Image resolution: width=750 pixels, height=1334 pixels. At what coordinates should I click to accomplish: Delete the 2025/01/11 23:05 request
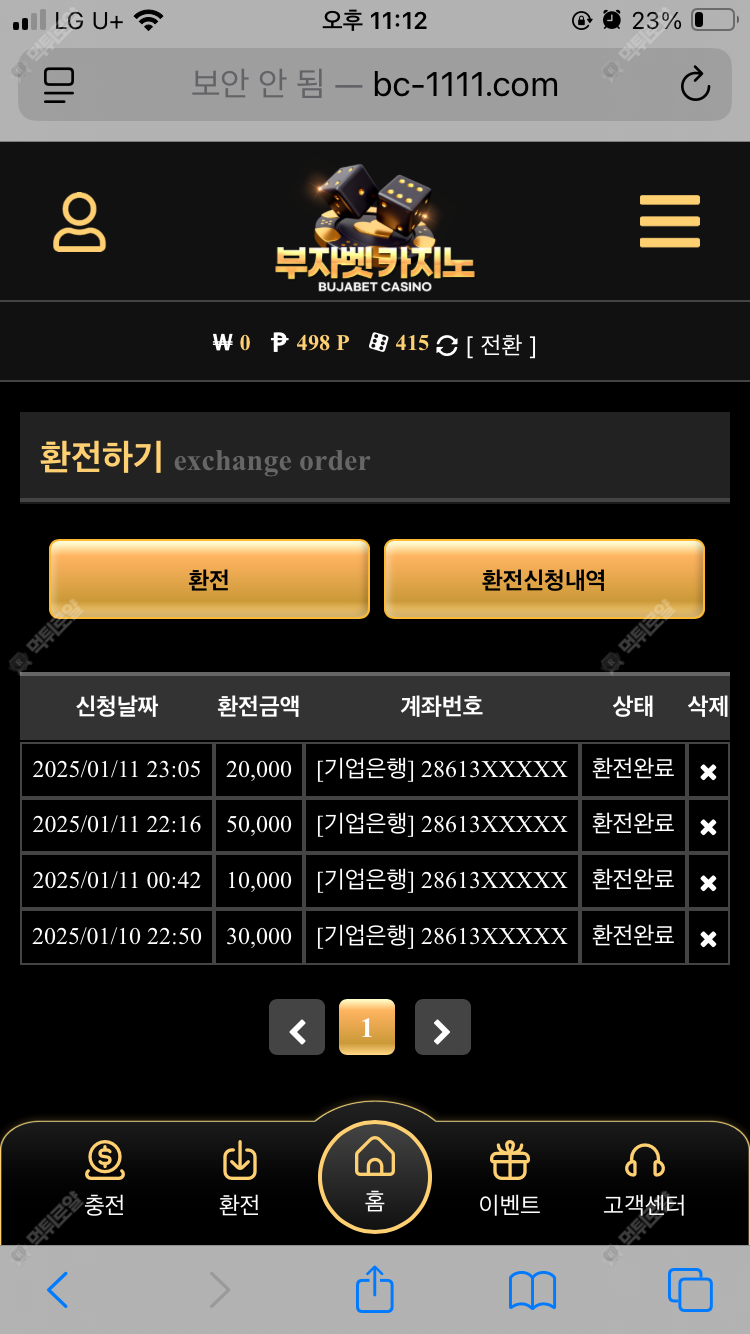708,772
